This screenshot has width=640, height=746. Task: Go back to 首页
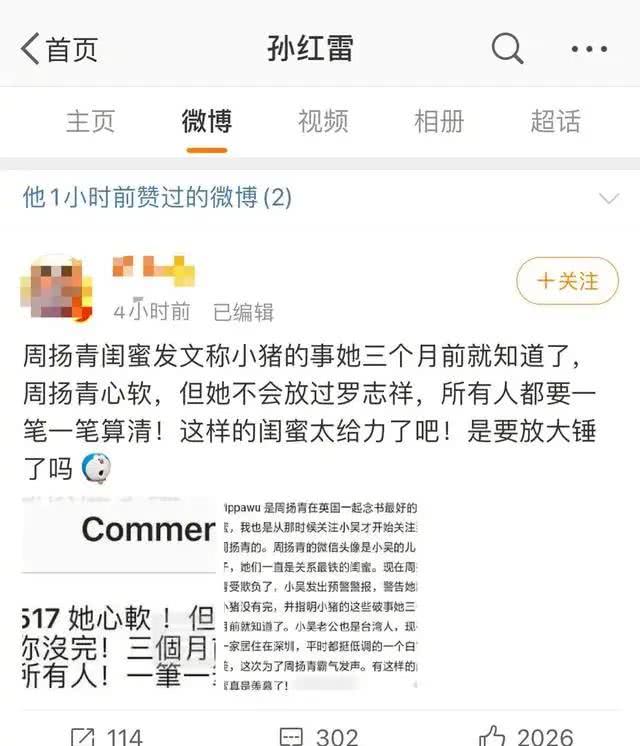coord(60,48)
